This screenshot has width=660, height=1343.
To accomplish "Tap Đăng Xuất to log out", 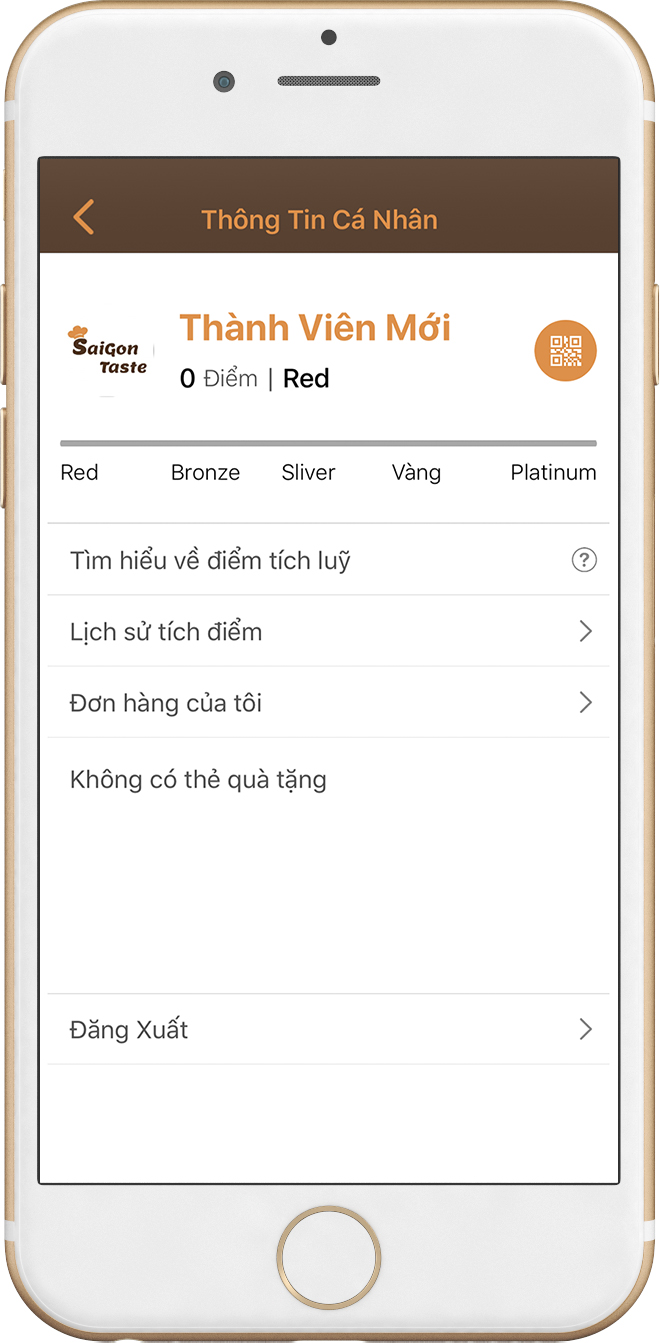I will [329, 1029].
